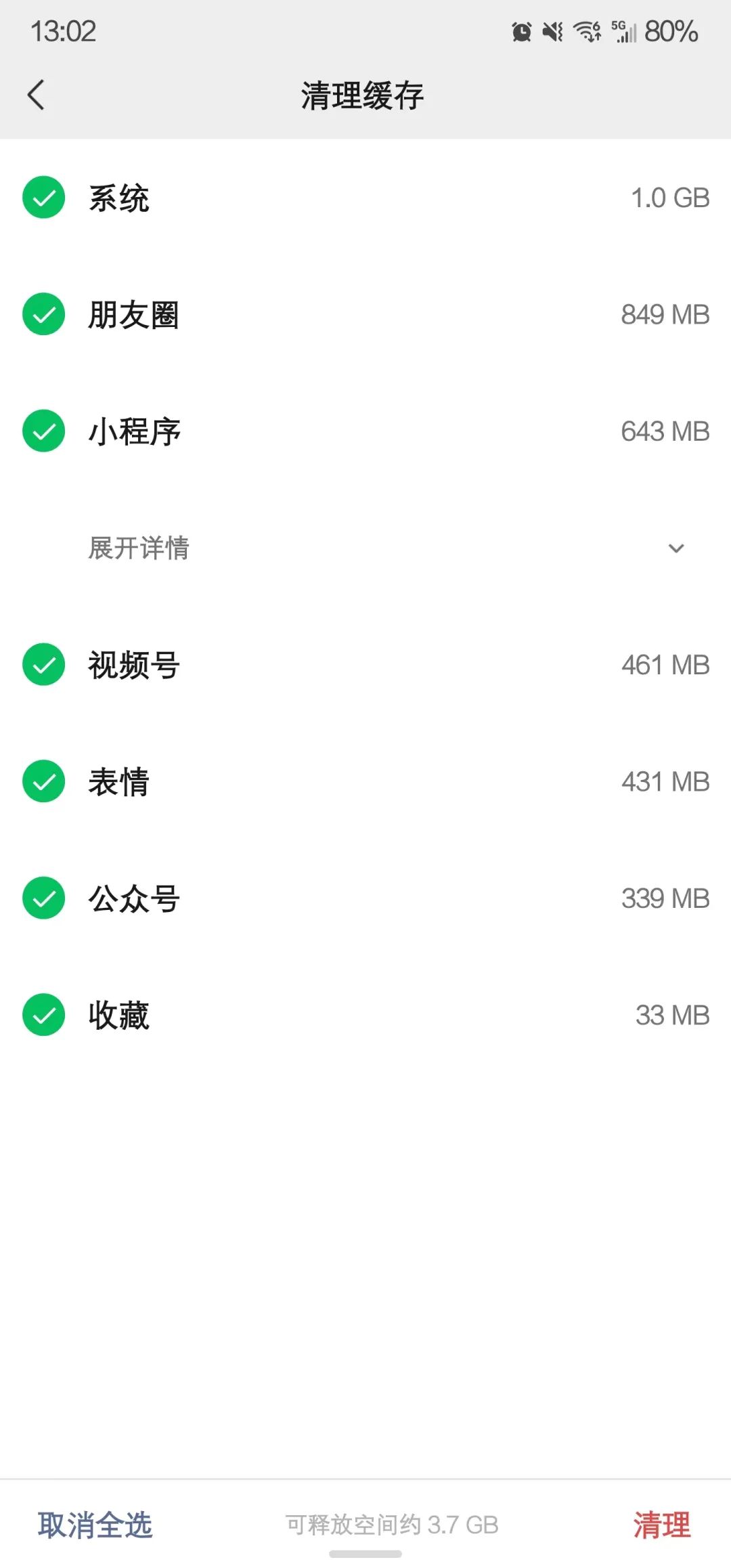The height and width of the screenshot is (1568, 731).
Task: Expand 展开详情 for mini programs
Action: pos(365,548)
